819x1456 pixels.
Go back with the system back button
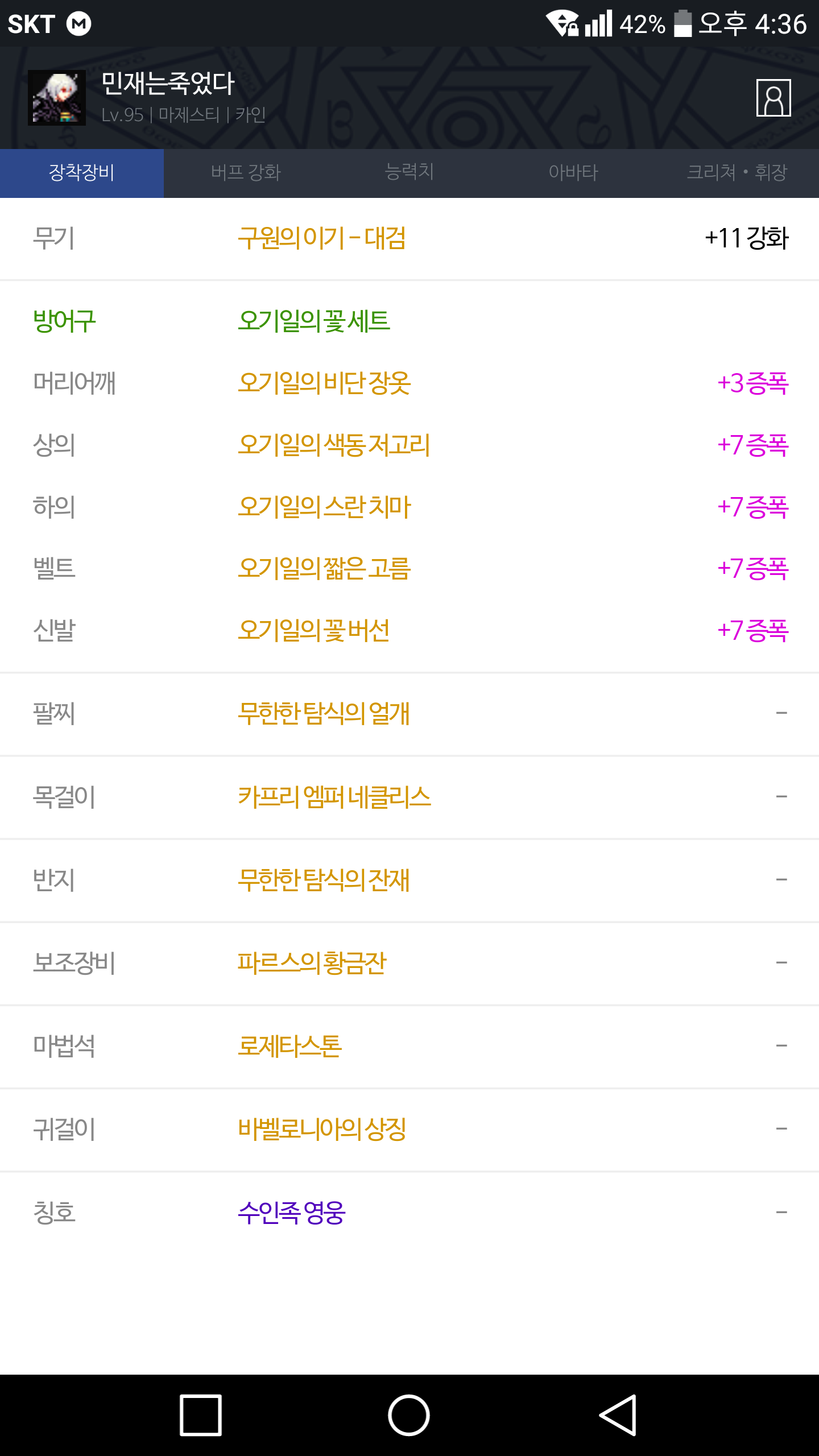point(618,1415)
